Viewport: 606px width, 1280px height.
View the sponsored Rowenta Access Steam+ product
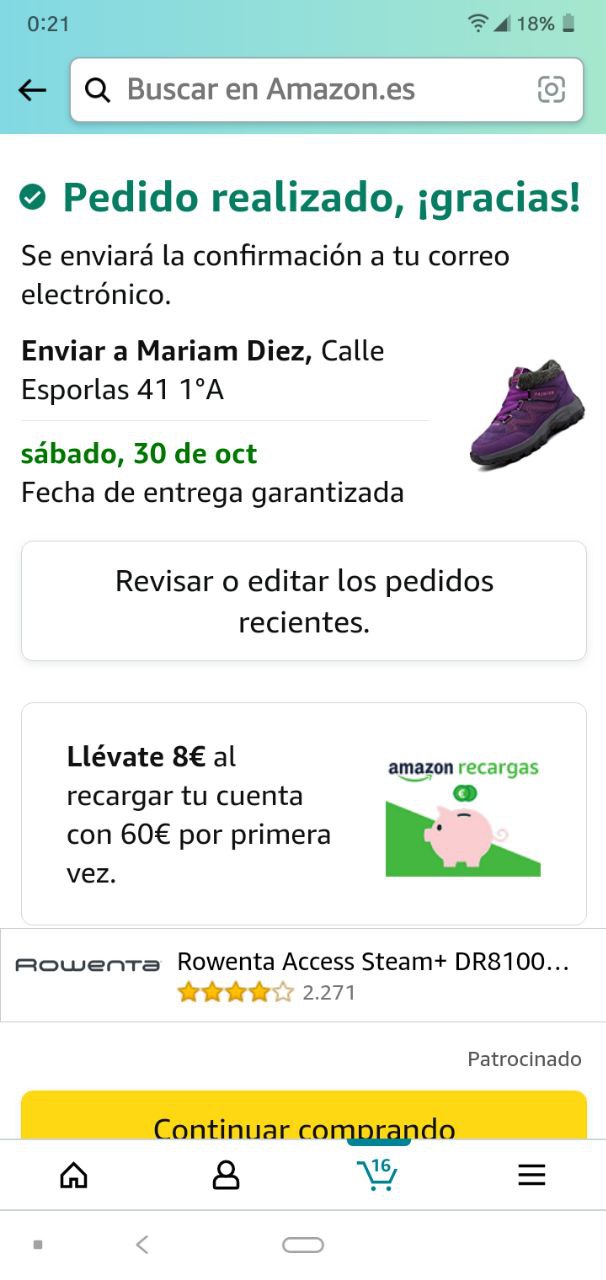[x=304, y=975]
